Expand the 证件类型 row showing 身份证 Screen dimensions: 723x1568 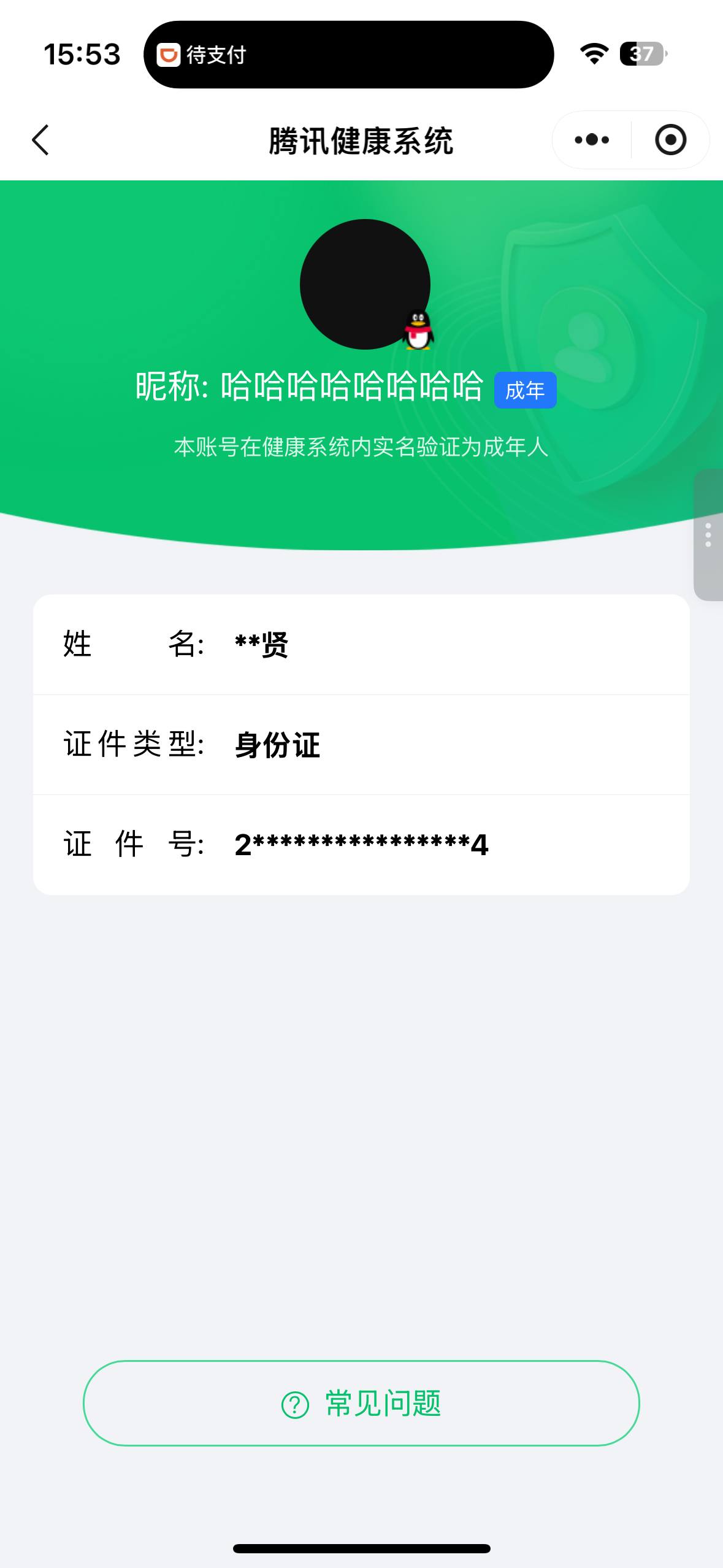point(362,745)
